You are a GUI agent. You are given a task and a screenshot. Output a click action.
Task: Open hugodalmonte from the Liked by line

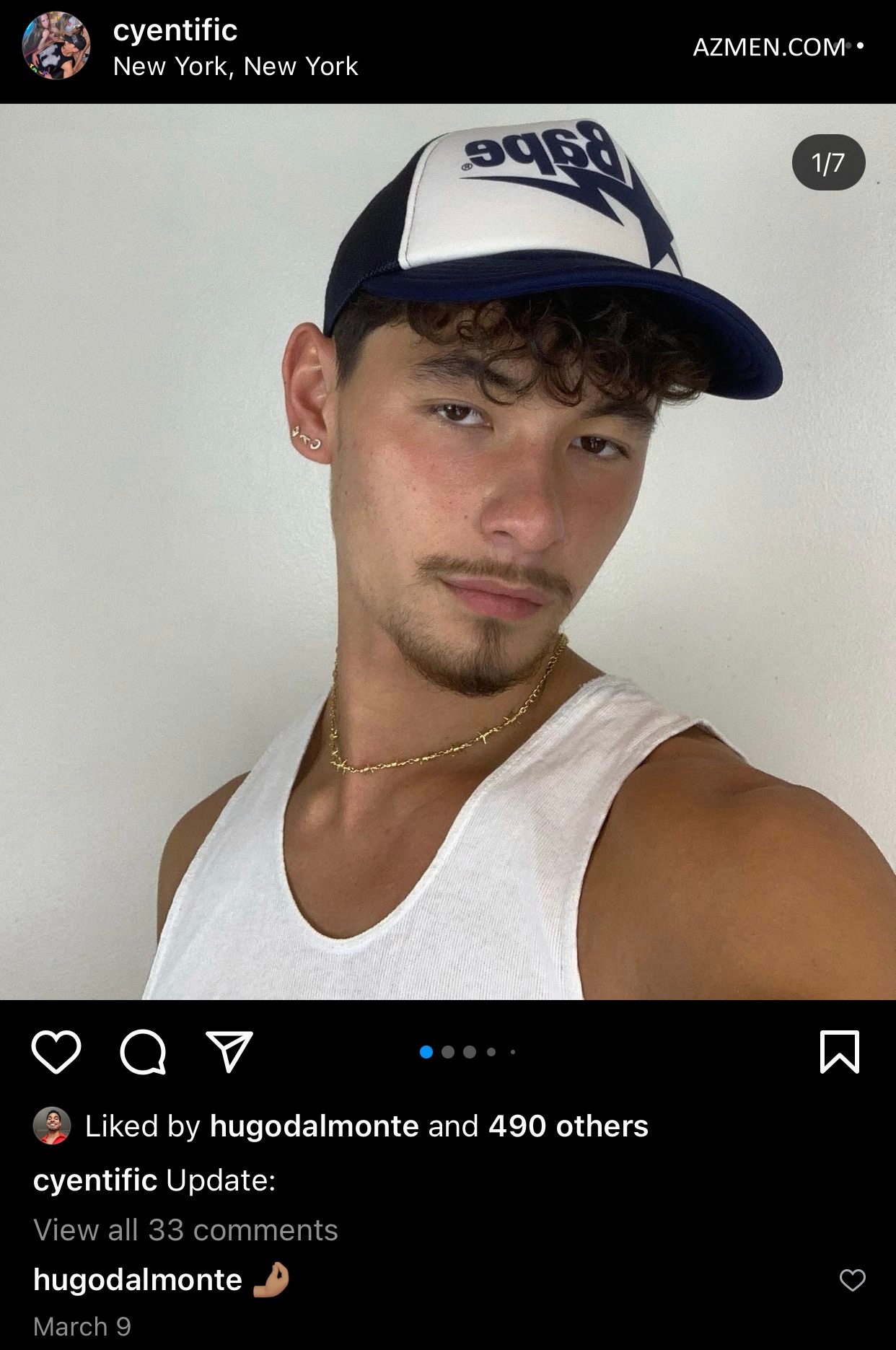(x=314, y=1126)
